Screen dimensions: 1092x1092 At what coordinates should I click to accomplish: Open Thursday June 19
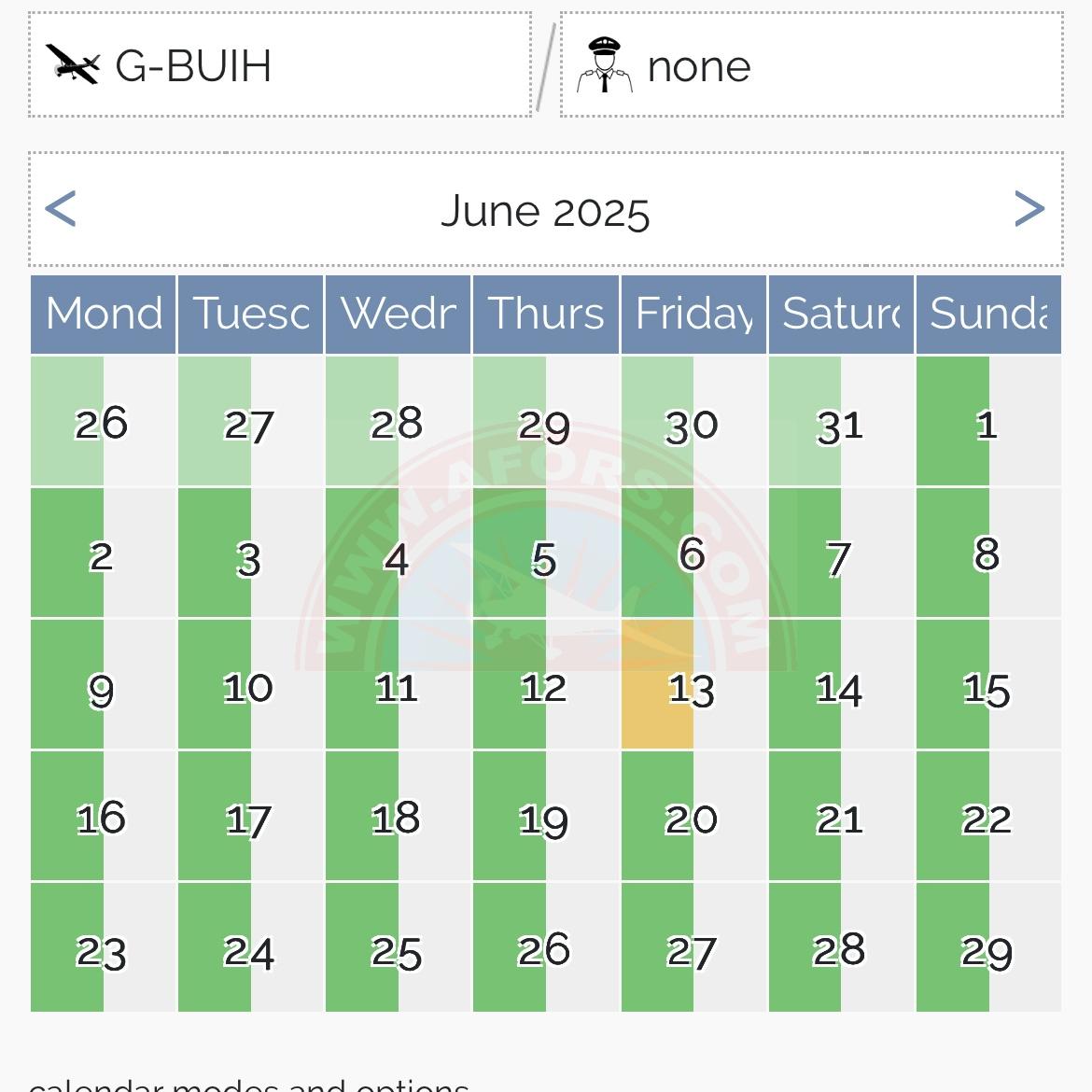(x=544, y=817)
